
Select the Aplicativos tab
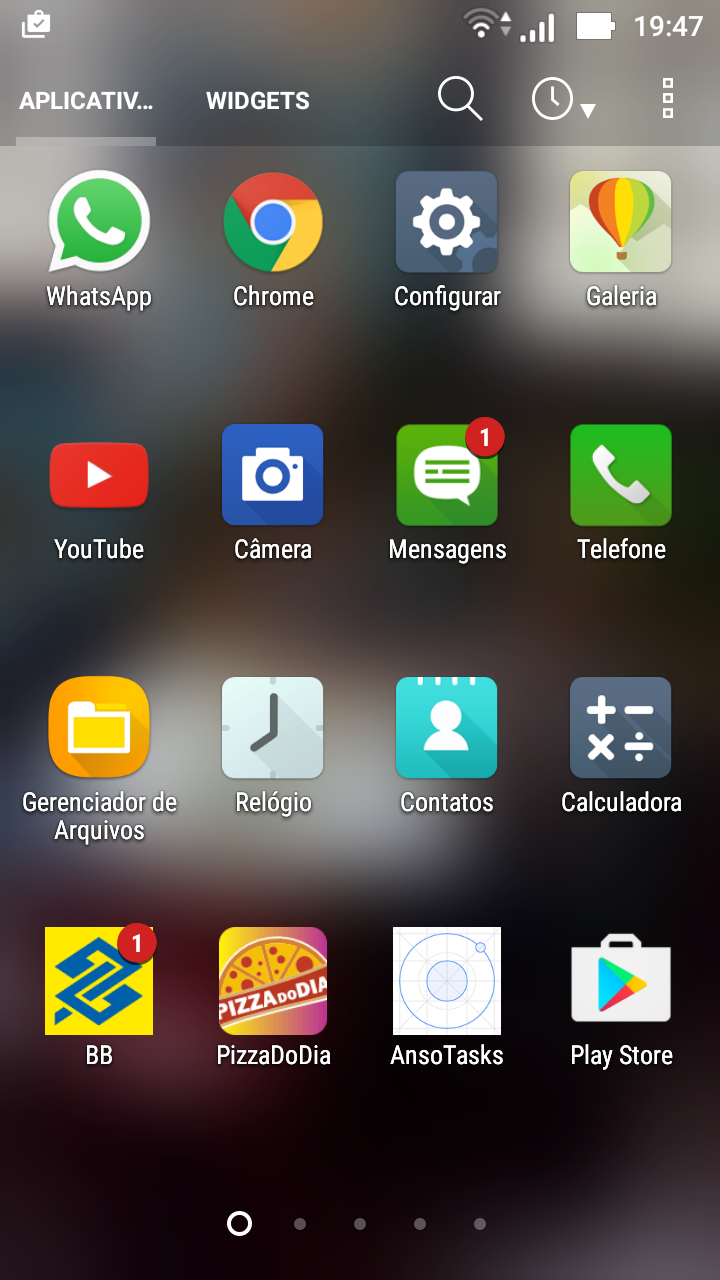(86, 101)
